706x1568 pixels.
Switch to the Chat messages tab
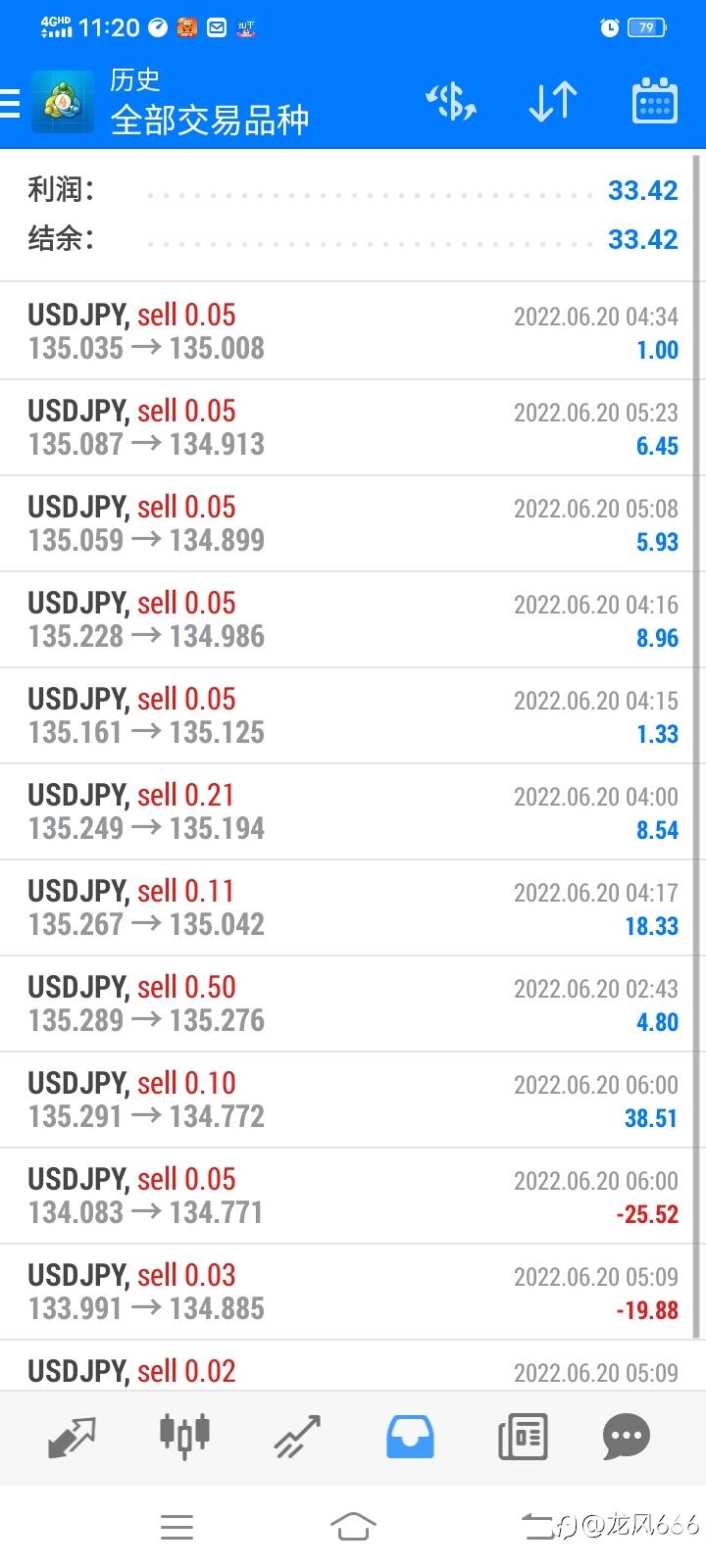tap(626, 1436)
